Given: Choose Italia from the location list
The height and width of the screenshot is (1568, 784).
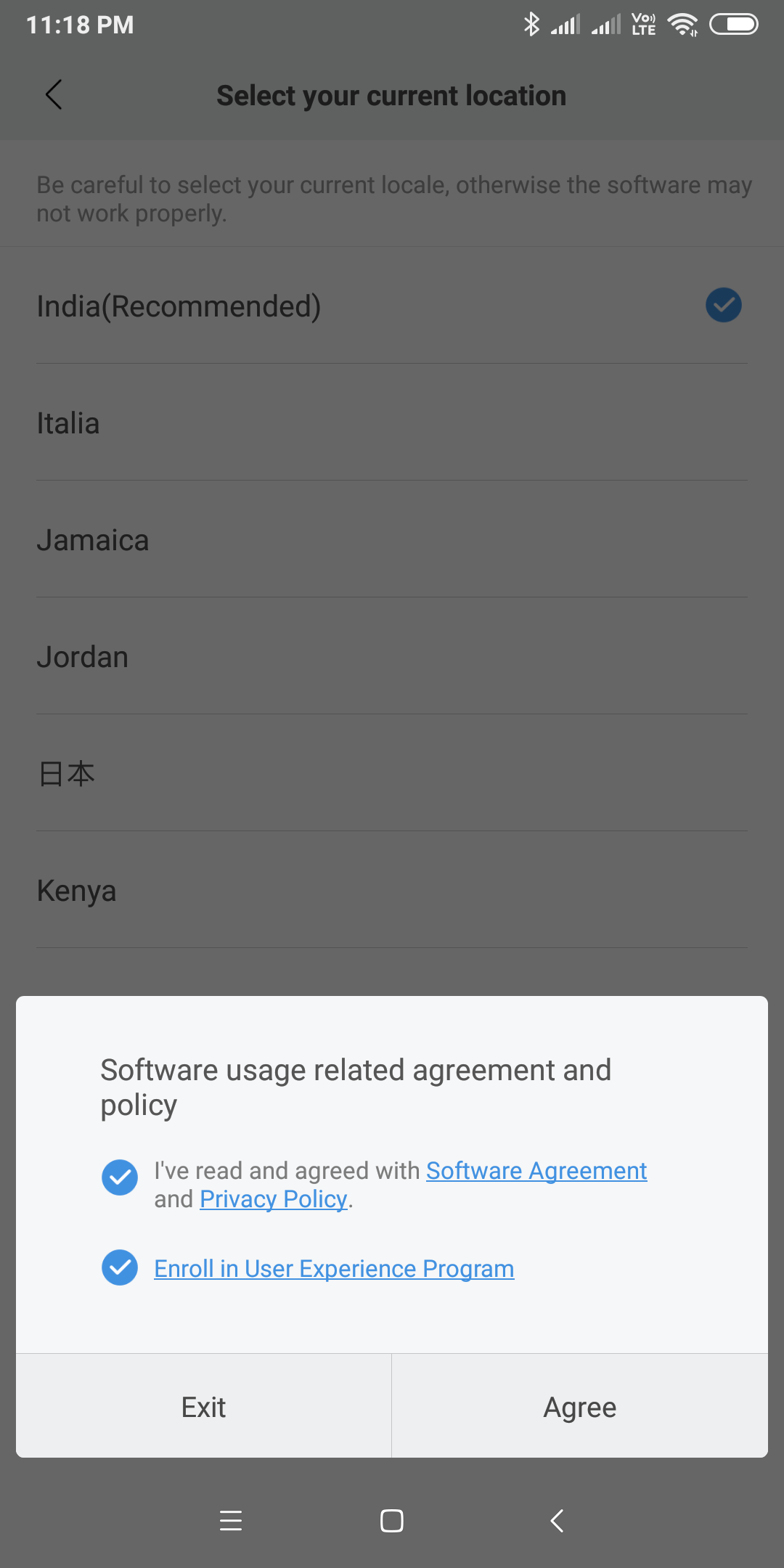Looking at the screenshot, I should (392, 423).
